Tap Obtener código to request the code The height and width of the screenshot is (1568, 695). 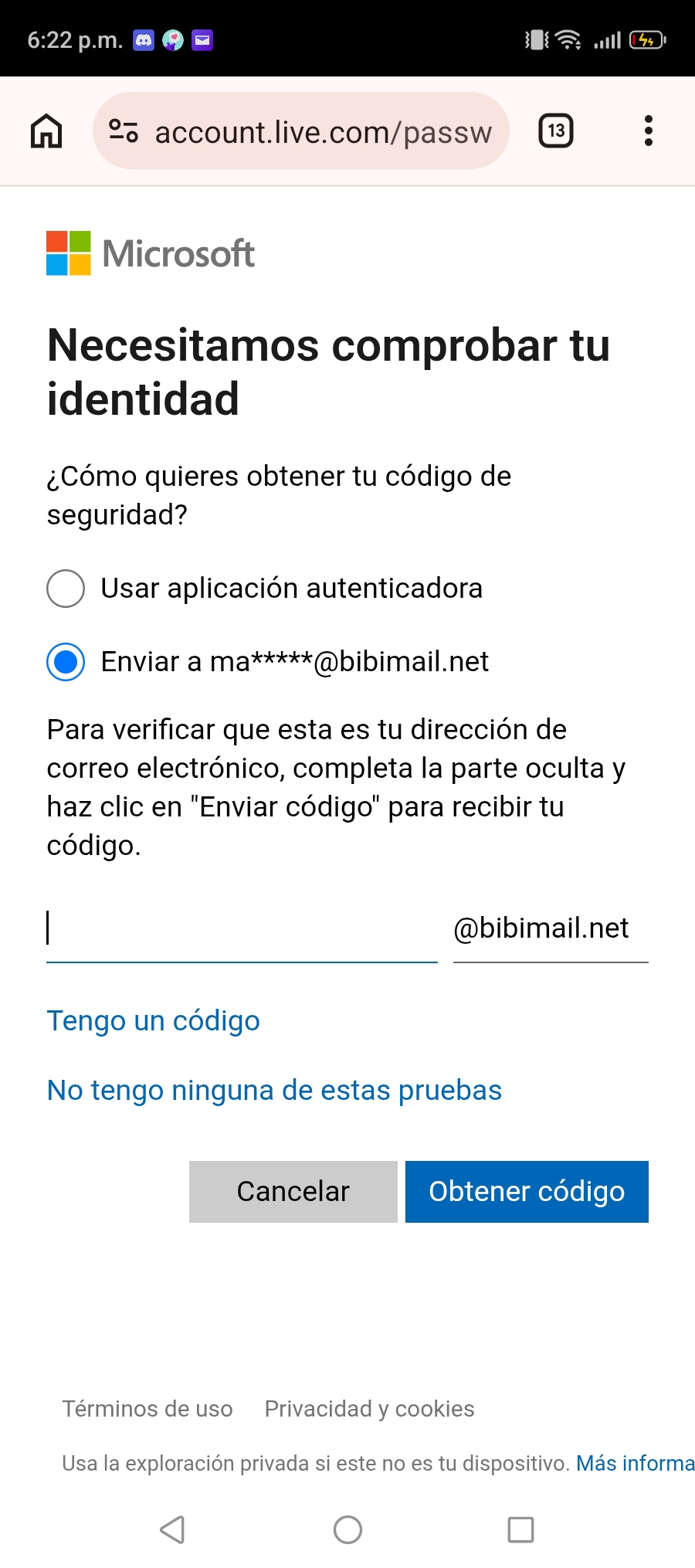tap(527, 1192)
